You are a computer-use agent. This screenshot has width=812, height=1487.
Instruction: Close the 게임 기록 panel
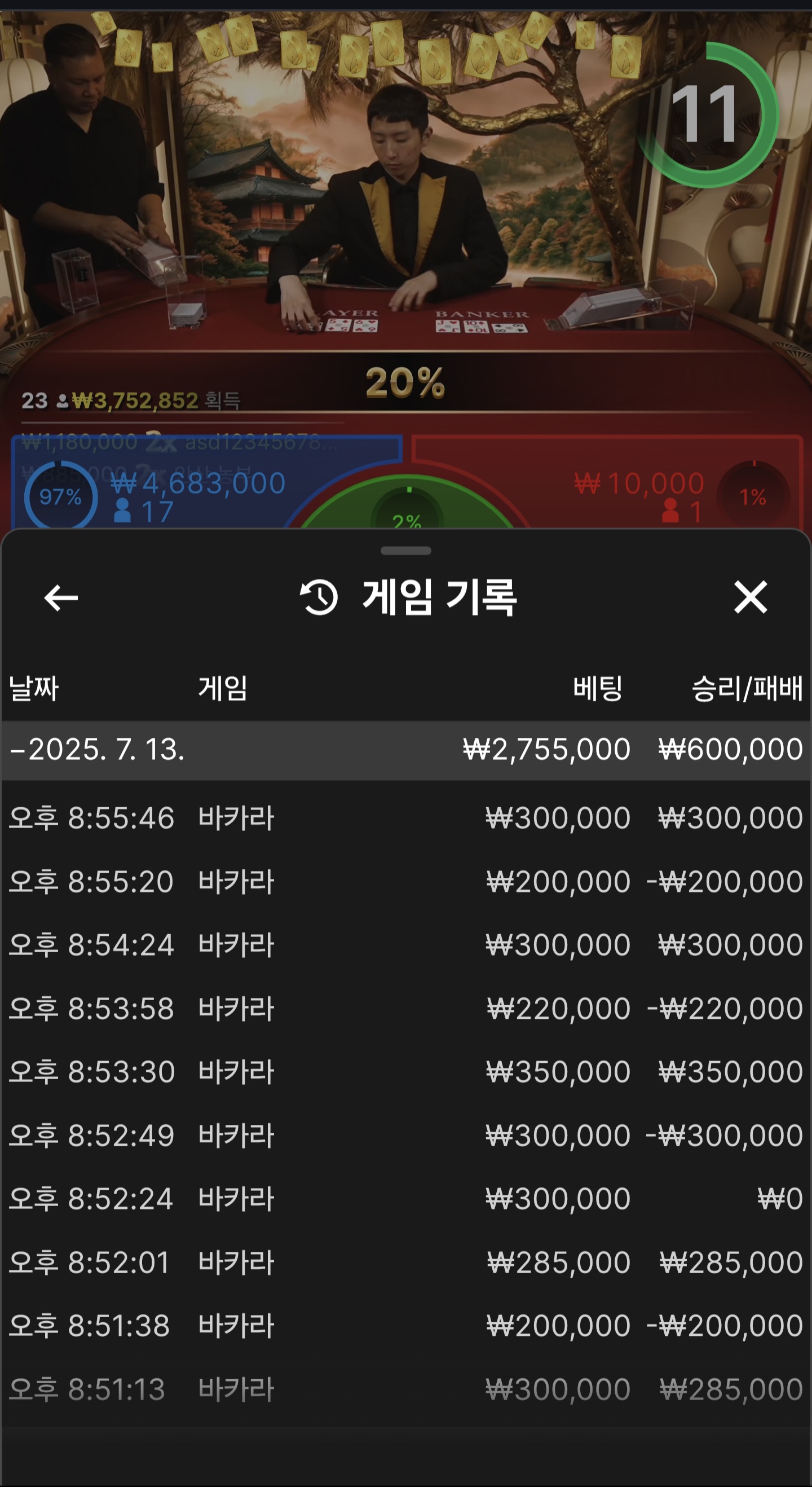tap(750, 597)
